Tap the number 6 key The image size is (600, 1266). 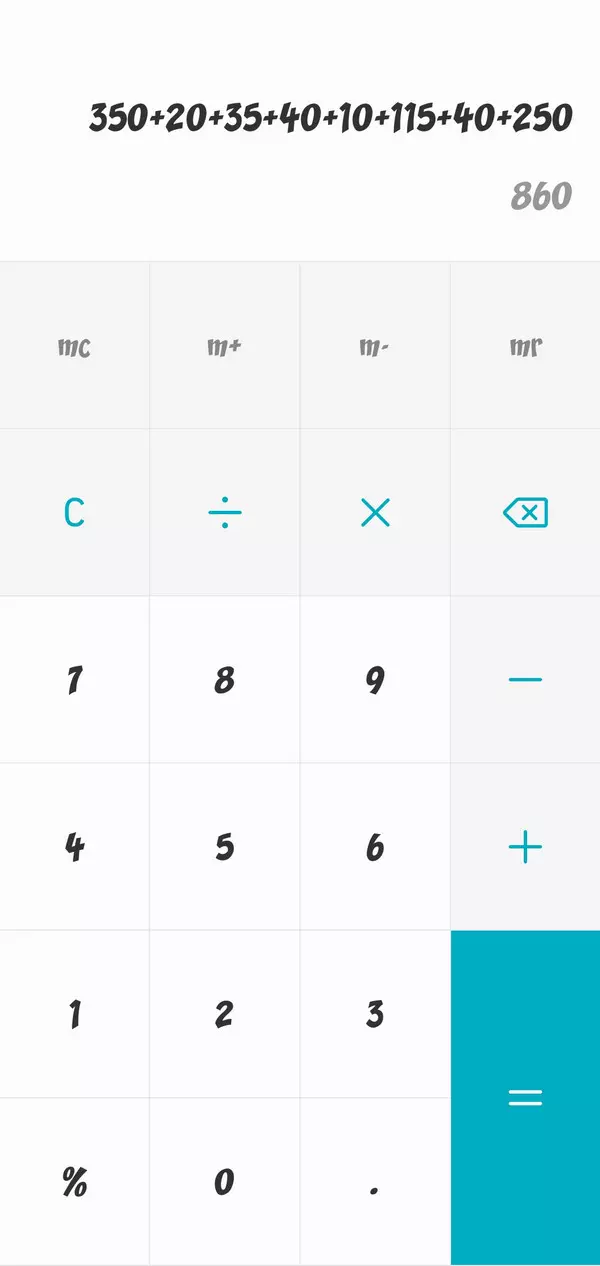(x=375, y=847)
